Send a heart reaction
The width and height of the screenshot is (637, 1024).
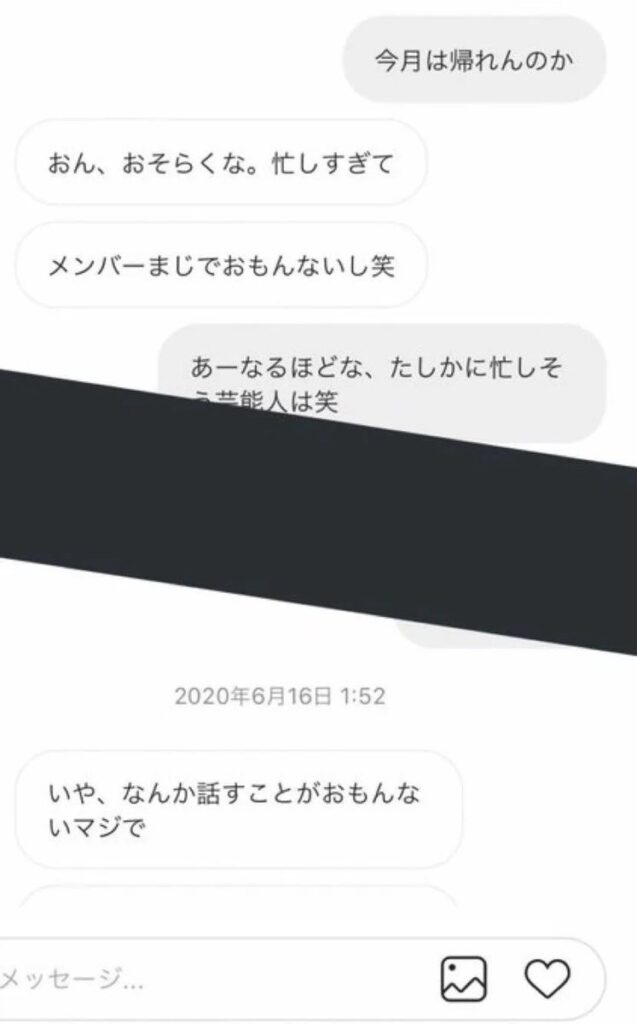(547, 978)
